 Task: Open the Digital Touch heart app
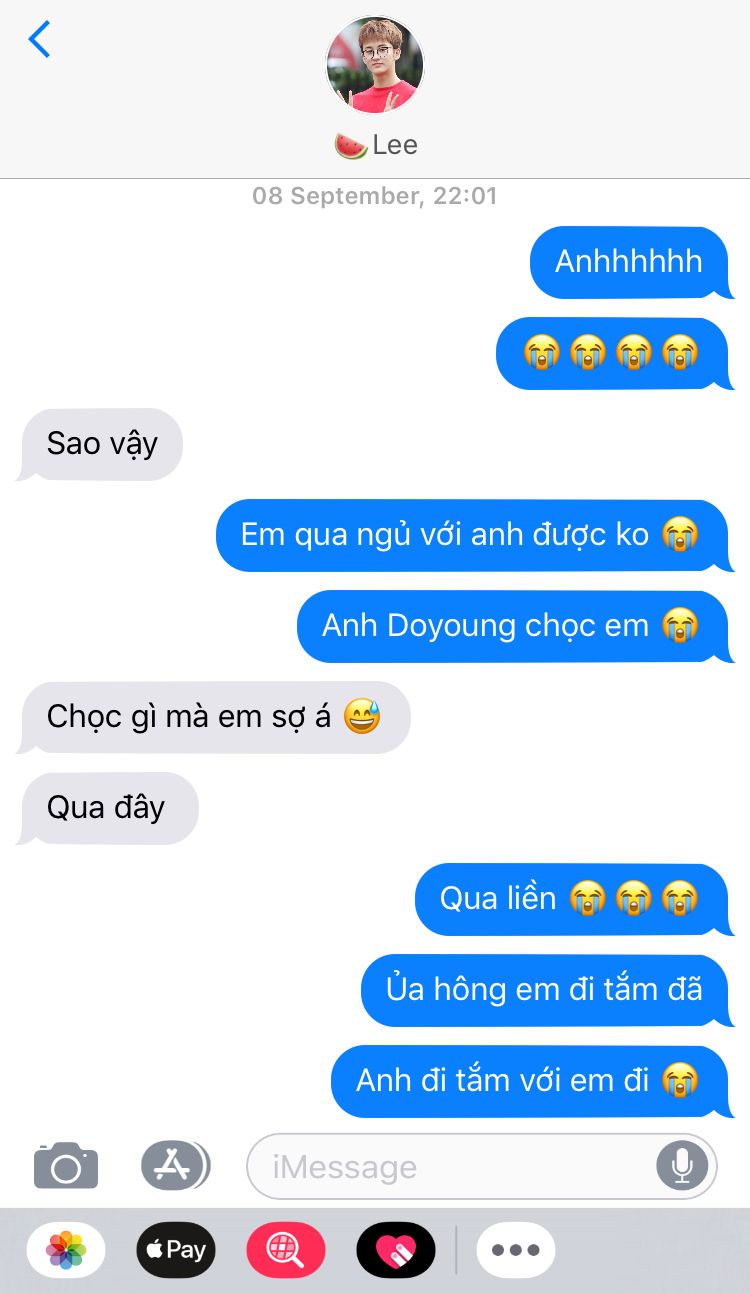[x=396, y=1250]
